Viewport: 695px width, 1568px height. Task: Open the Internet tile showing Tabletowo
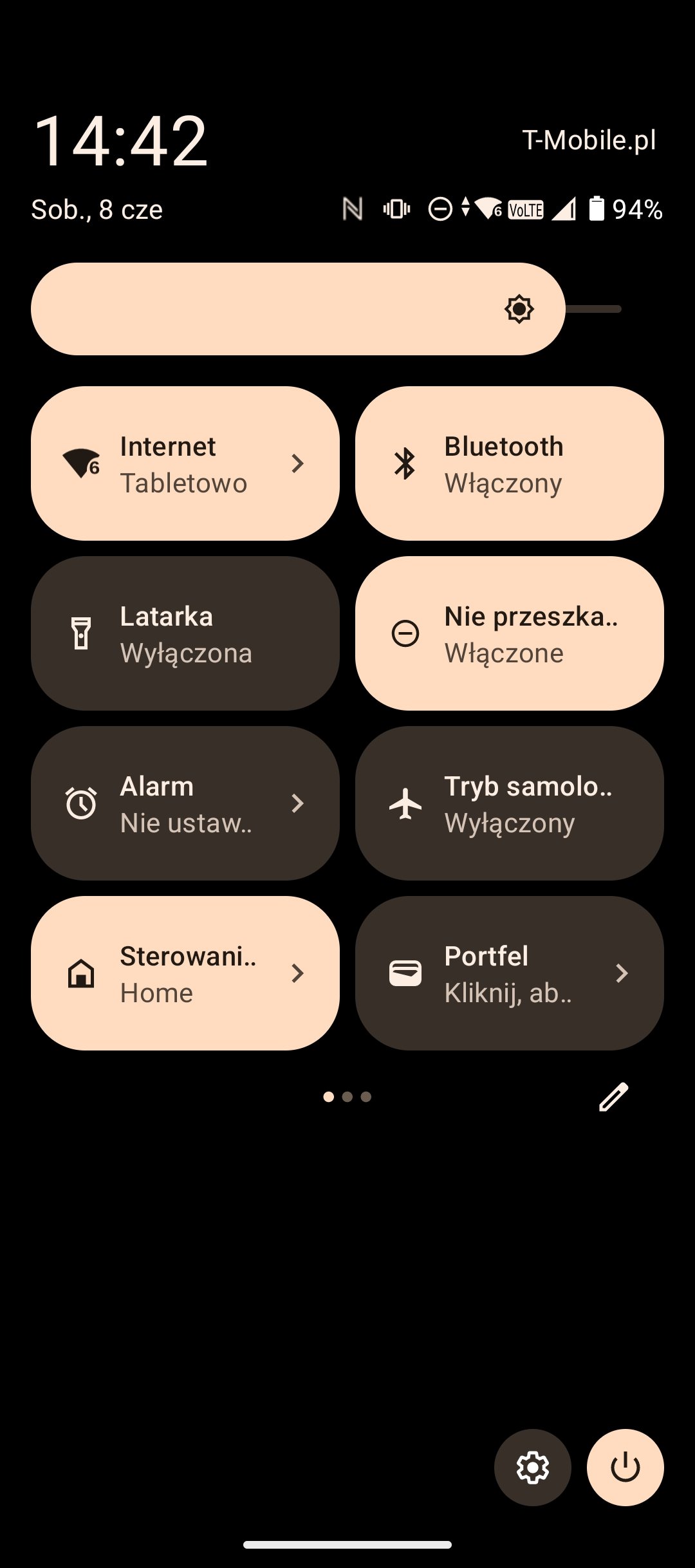point(185,463)
